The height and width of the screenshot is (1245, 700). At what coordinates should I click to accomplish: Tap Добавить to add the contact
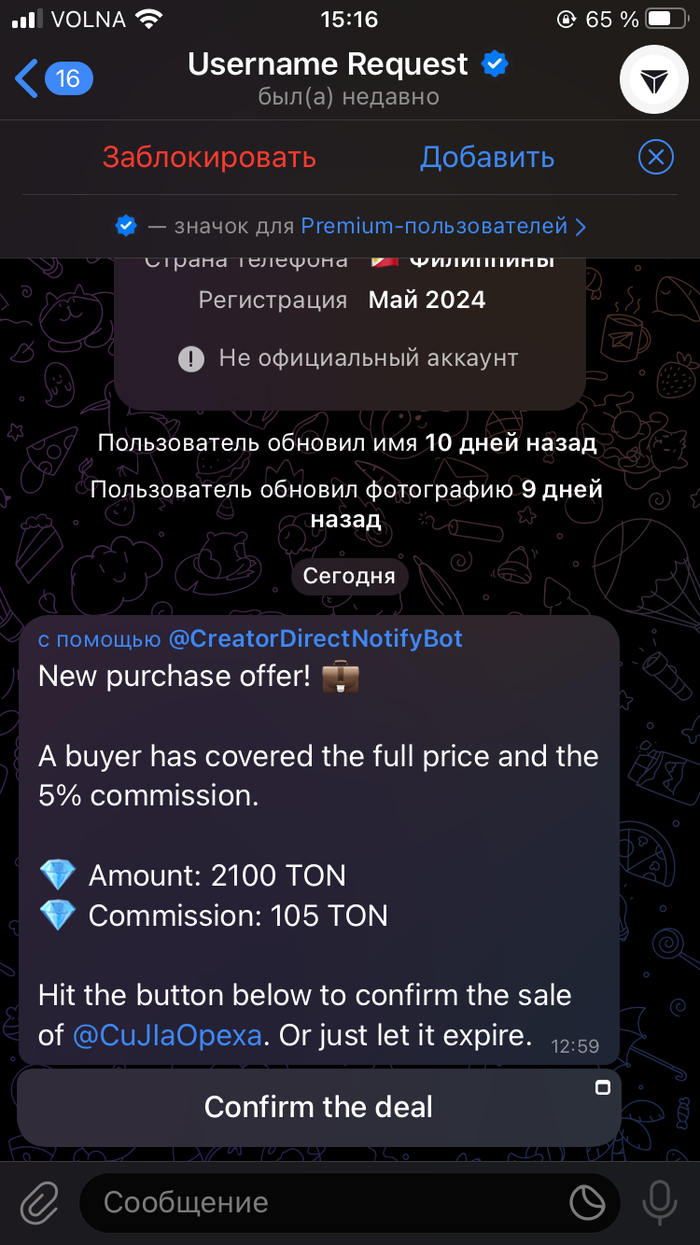[487, 158]
